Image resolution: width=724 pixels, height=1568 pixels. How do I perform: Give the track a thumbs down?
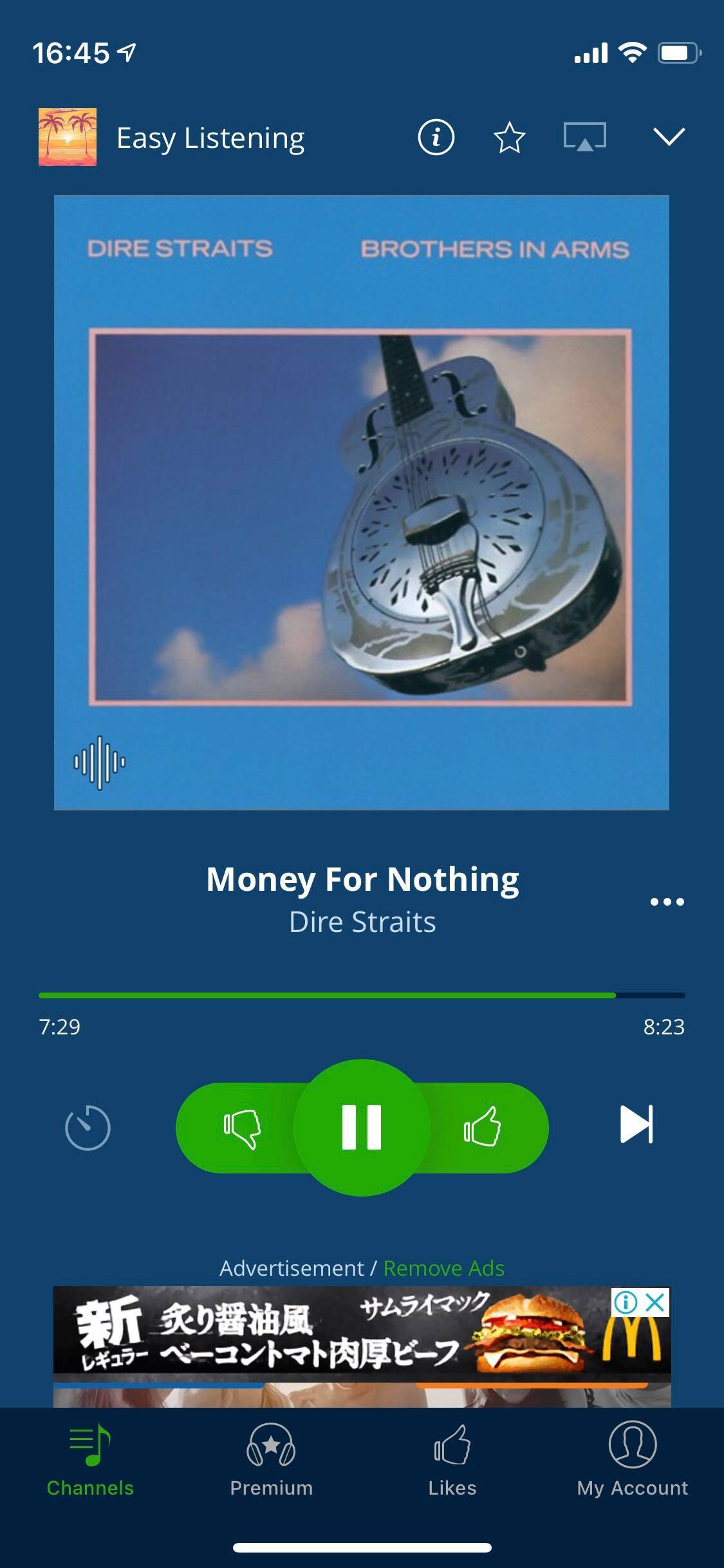[242, 1128]
